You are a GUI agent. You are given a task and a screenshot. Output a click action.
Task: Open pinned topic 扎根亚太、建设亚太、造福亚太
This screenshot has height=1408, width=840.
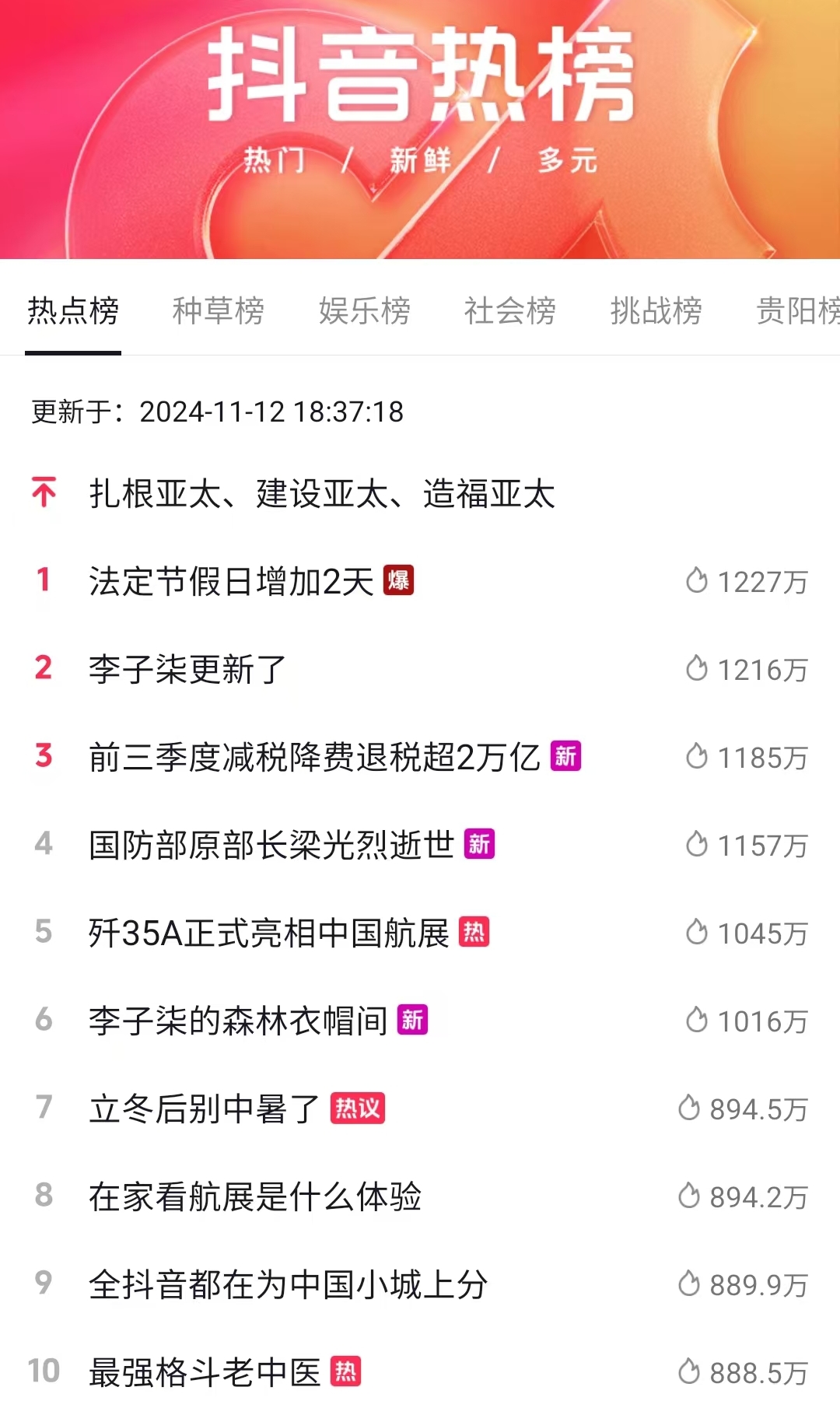[321, 494]
